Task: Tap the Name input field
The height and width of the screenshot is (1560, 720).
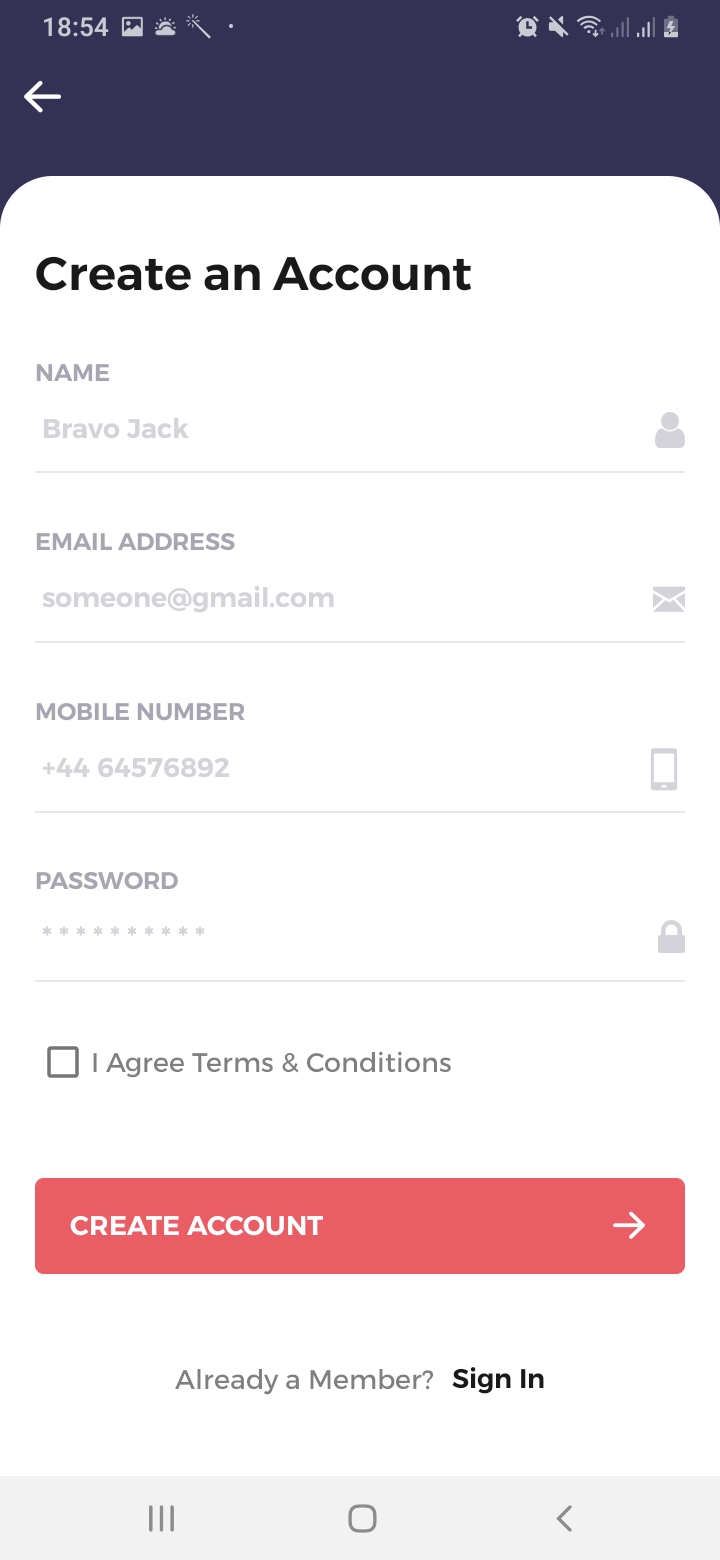Action: pos(340,430)
